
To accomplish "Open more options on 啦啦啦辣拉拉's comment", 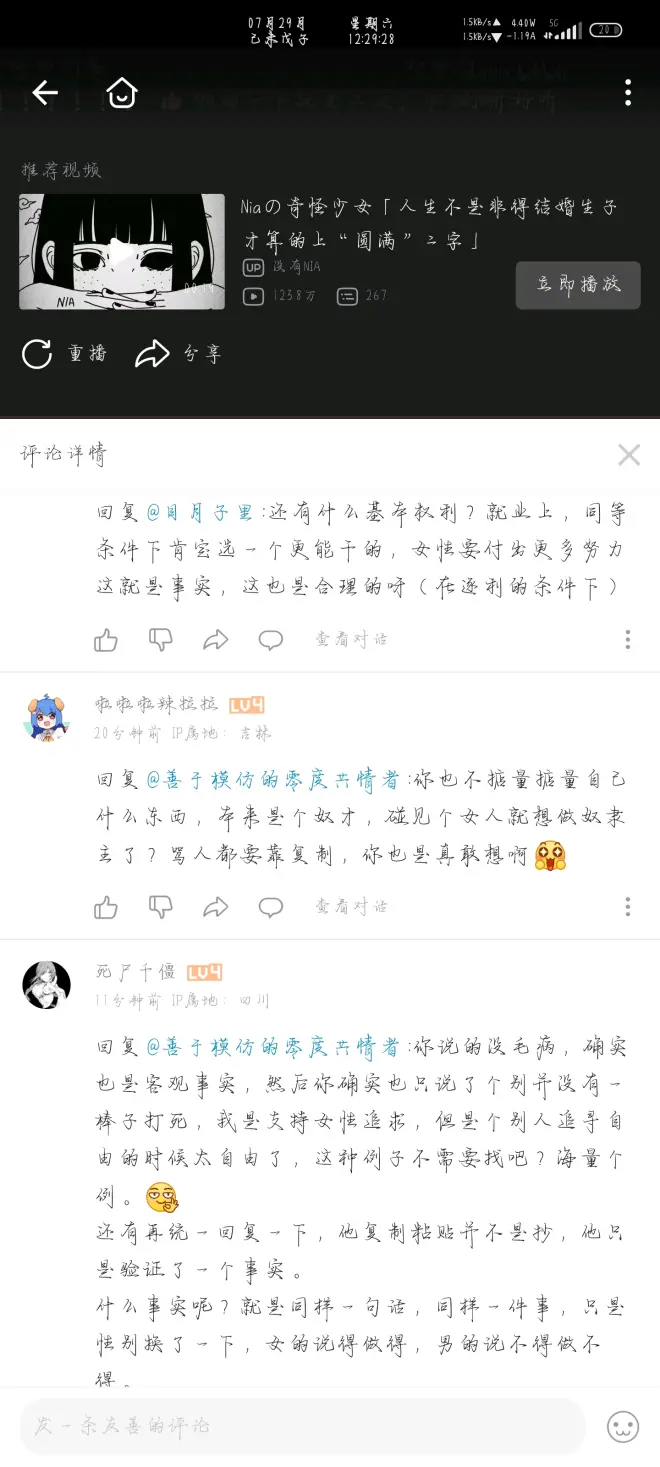I will pos(627,907).
